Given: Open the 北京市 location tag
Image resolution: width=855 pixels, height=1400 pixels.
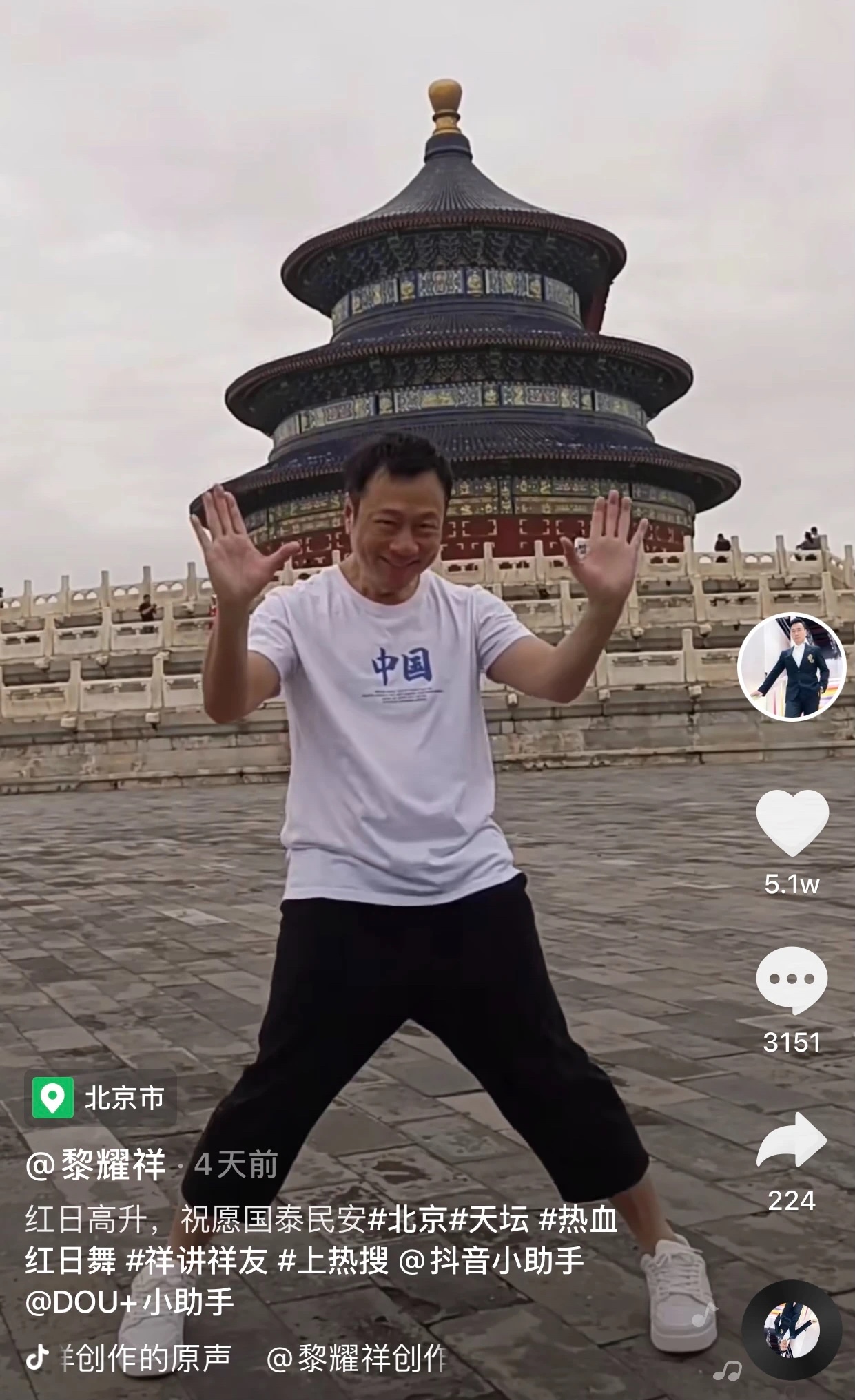Looking at the screenshot, I should point(101,1098).
